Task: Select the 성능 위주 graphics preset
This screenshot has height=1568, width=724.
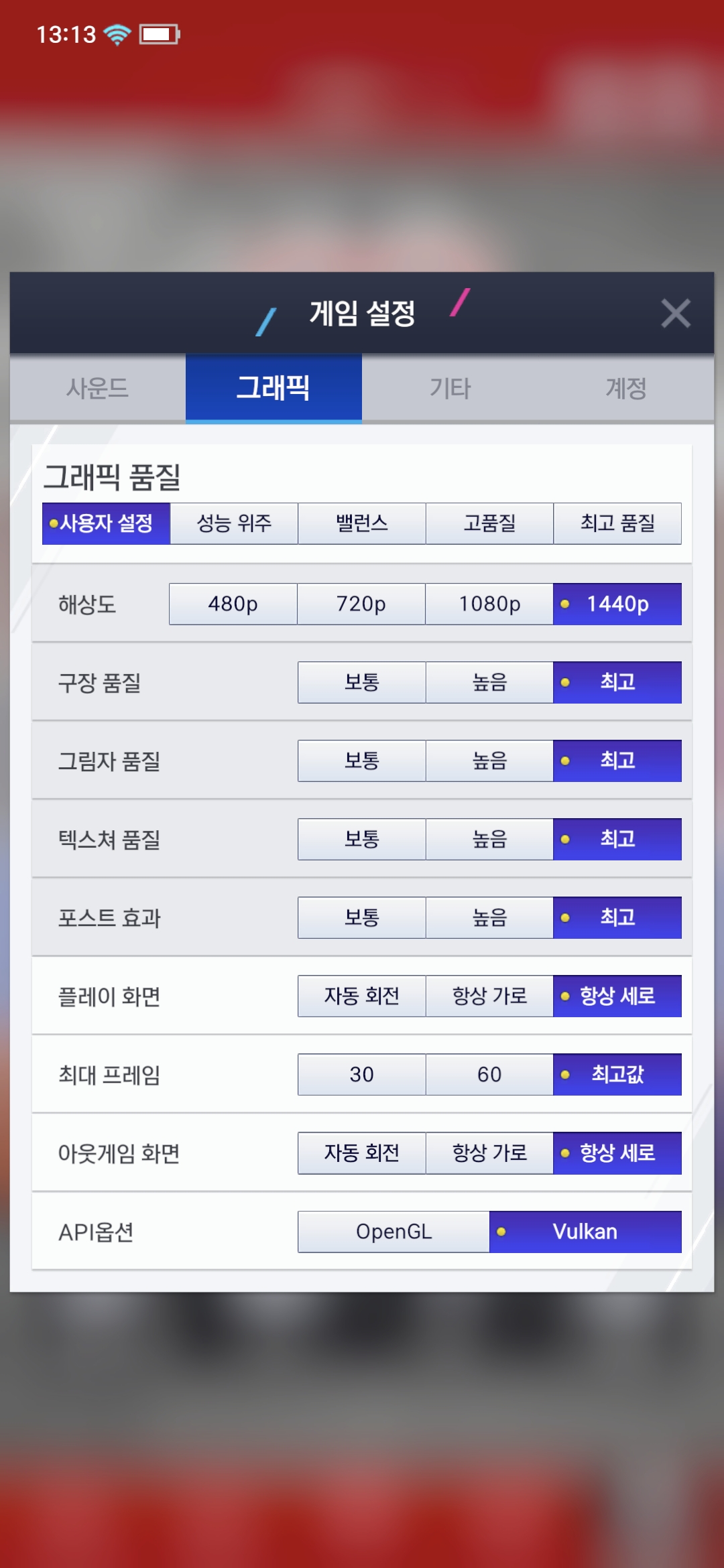Action: [234, 523]
